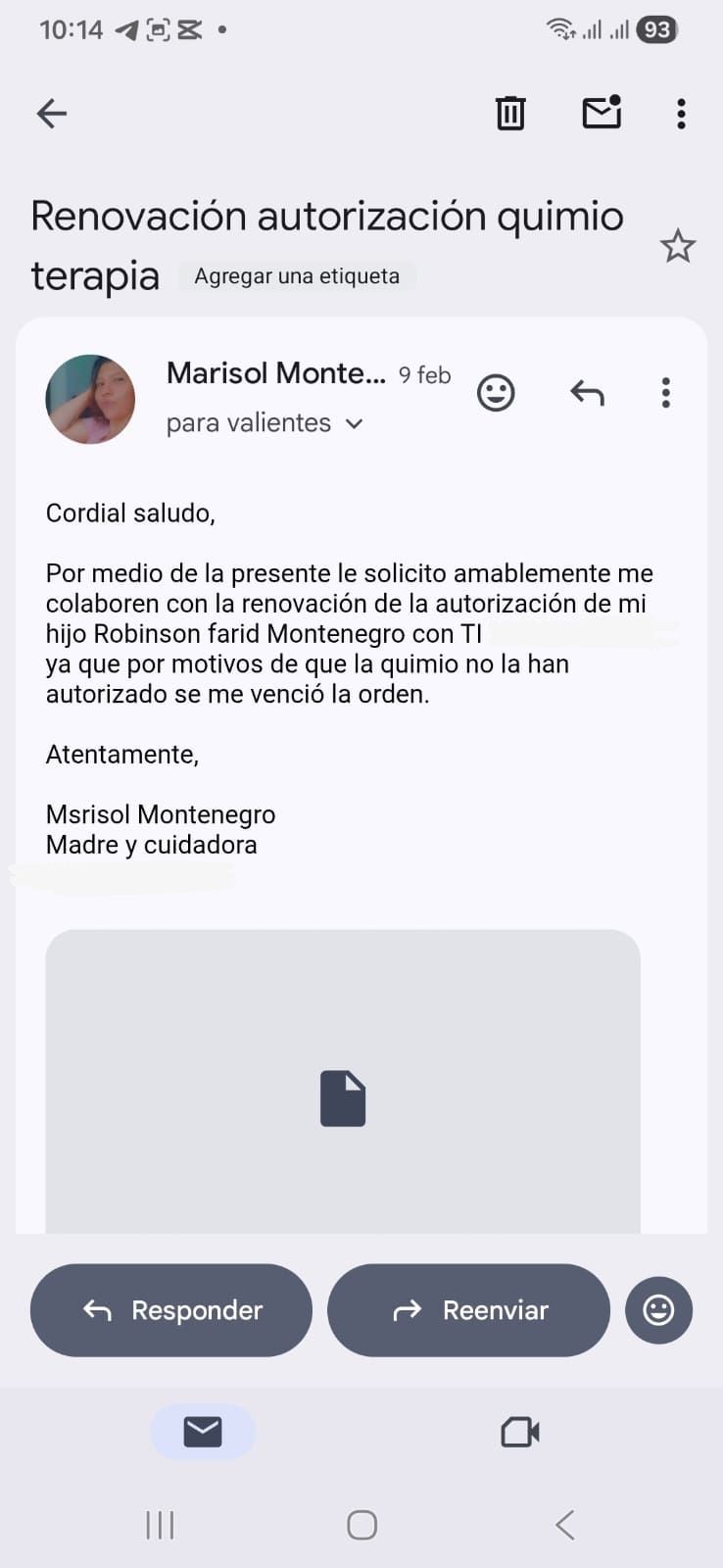Add an emoji reaction beside the sender
Viewport: 723px width, 1568px height.
(496, 394)
